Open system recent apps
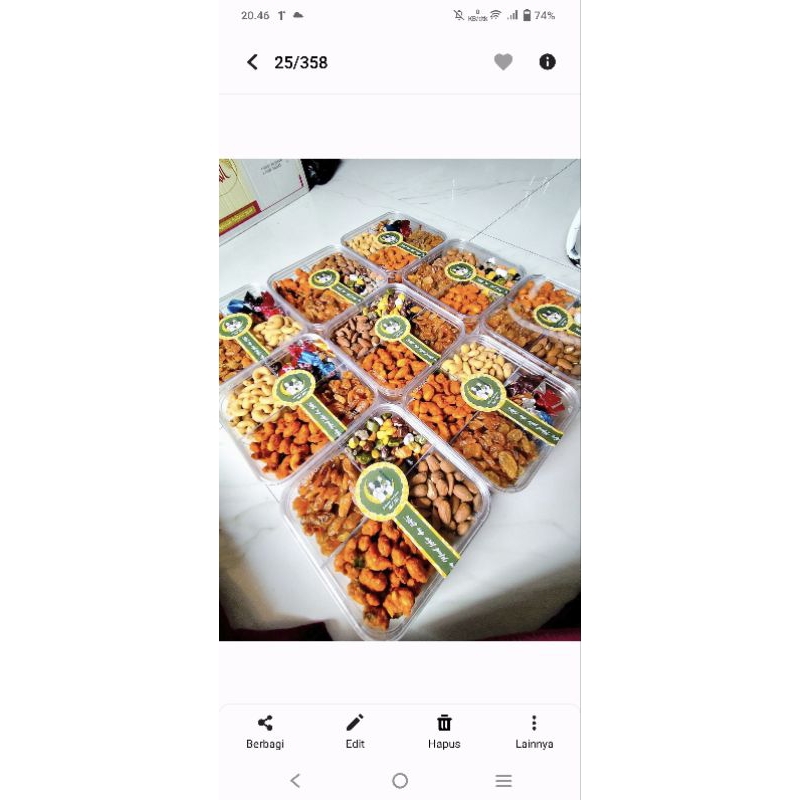 tap(504, 781)
